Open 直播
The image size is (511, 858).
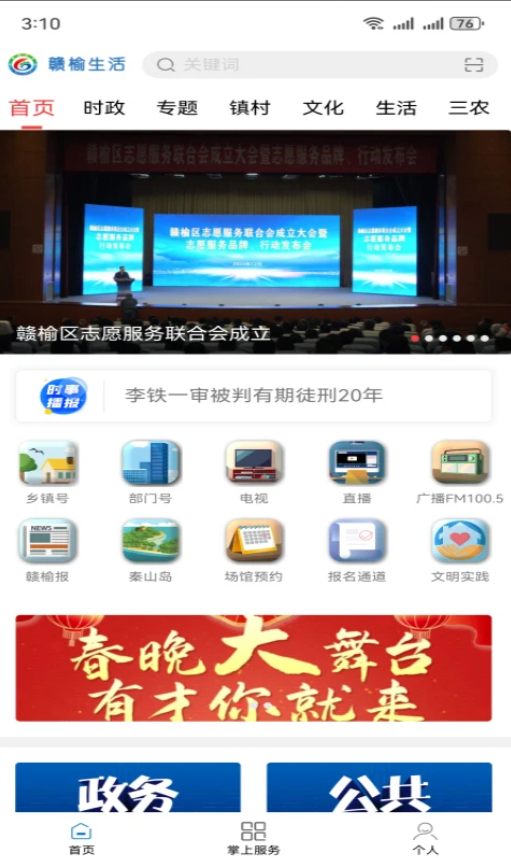pyautogui.click(x=357, y=472)
